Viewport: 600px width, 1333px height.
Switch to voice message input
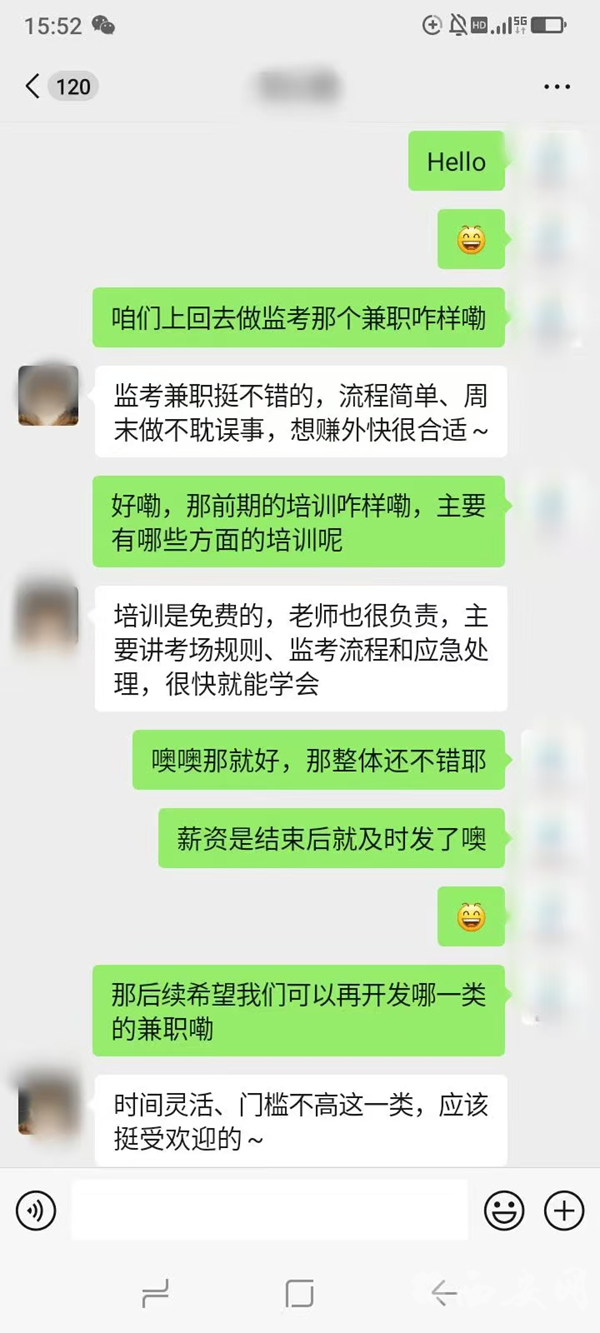[x=36, y=1211]
